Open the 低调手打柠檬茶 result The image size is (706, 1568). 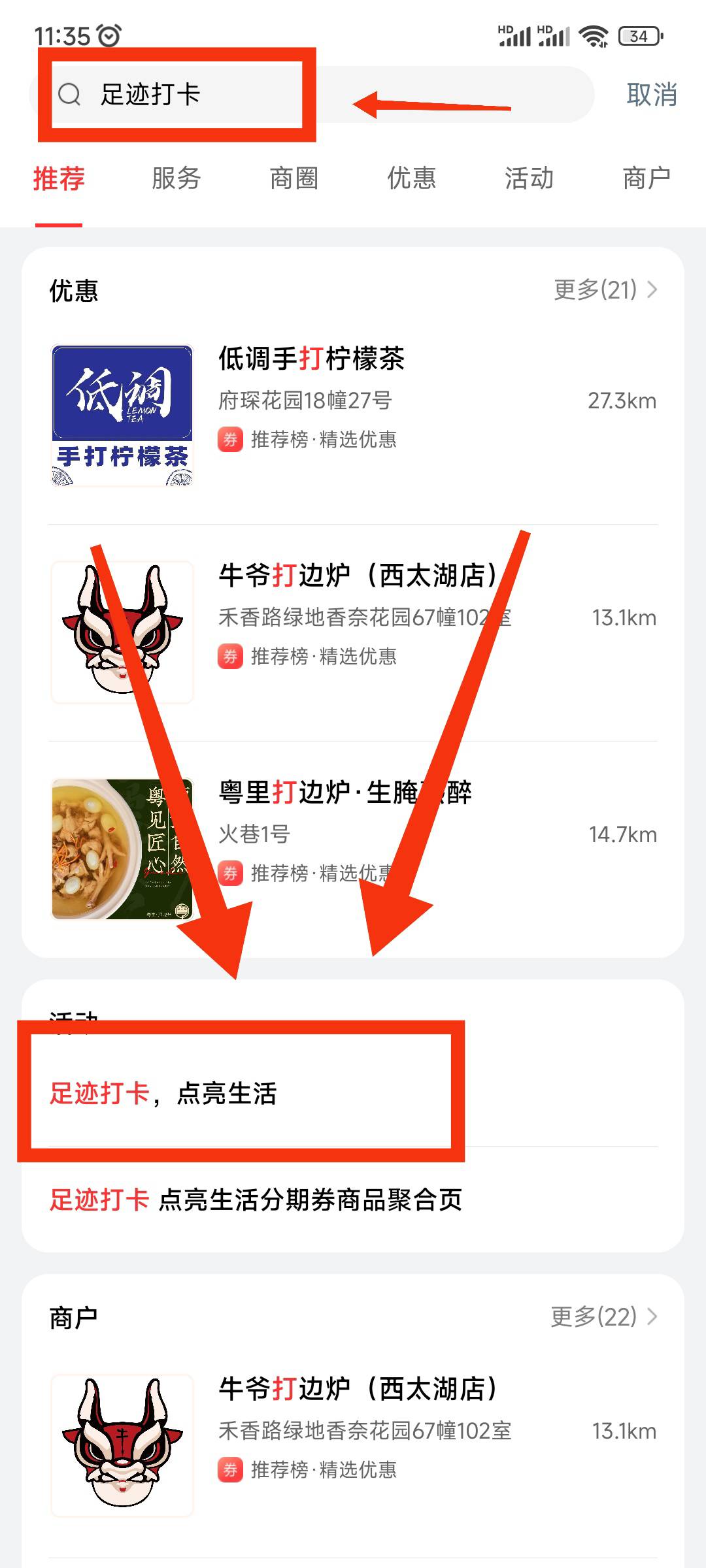tap(353, 416)
